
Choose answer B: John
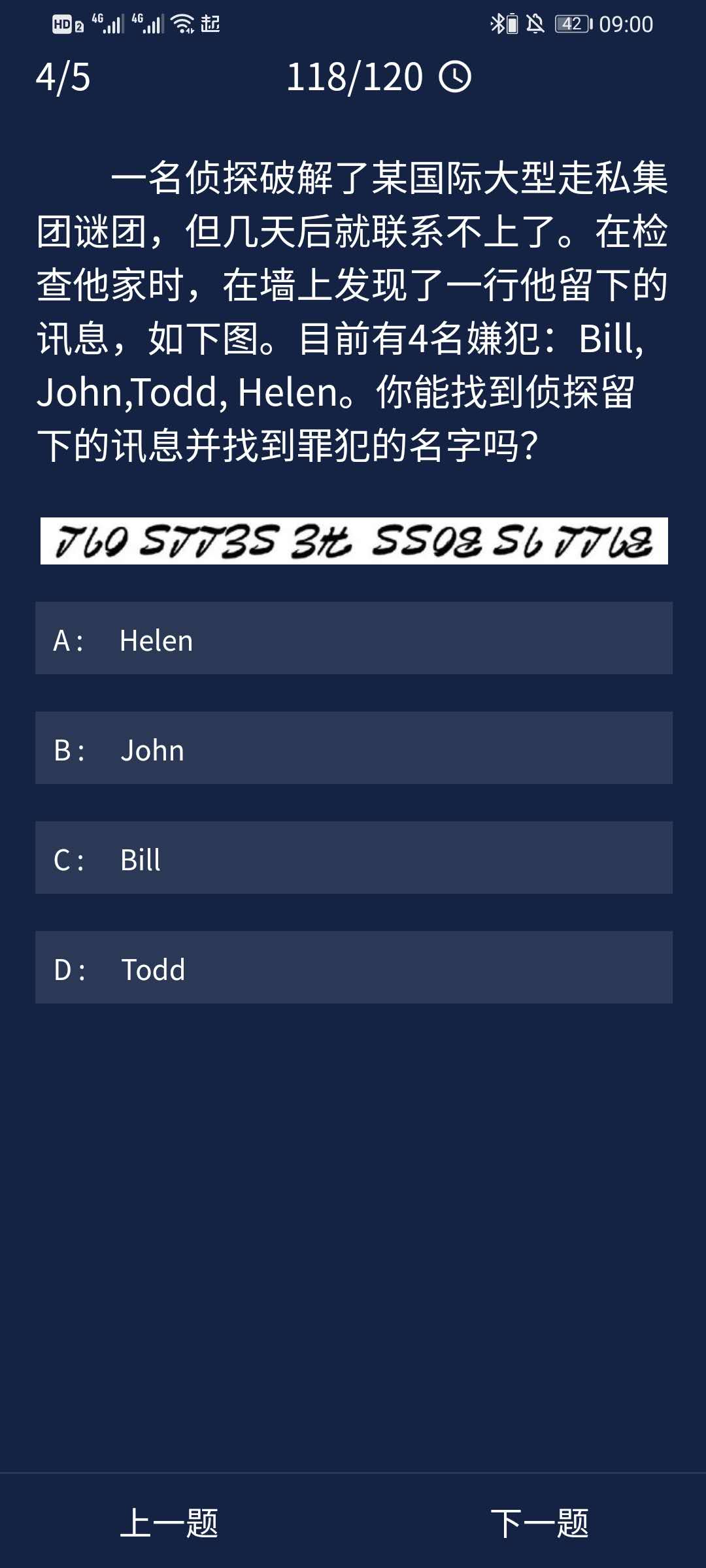[x=353, y=748]
